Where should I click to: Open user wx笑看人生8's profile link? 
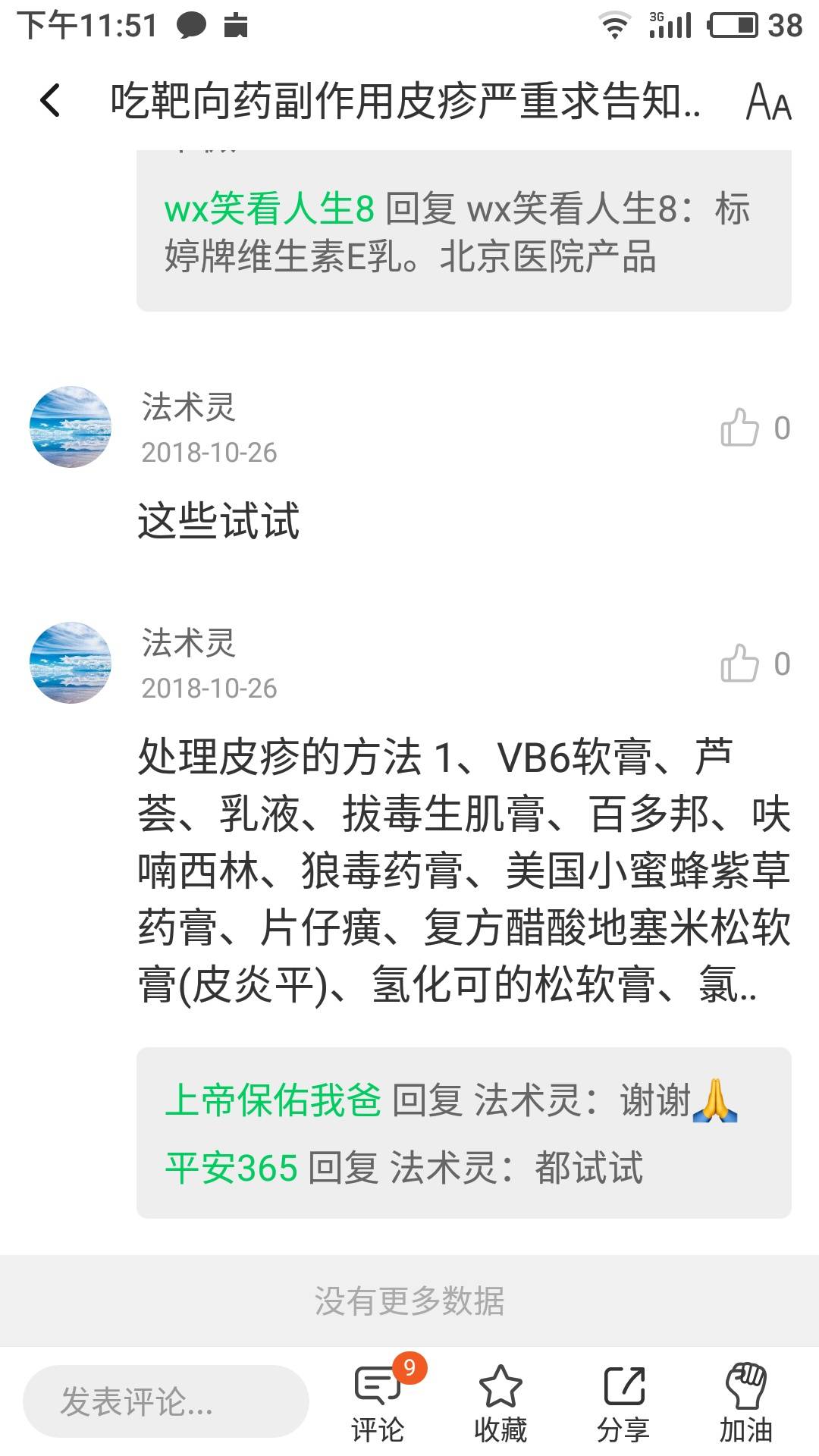click(x=269, y=209)
